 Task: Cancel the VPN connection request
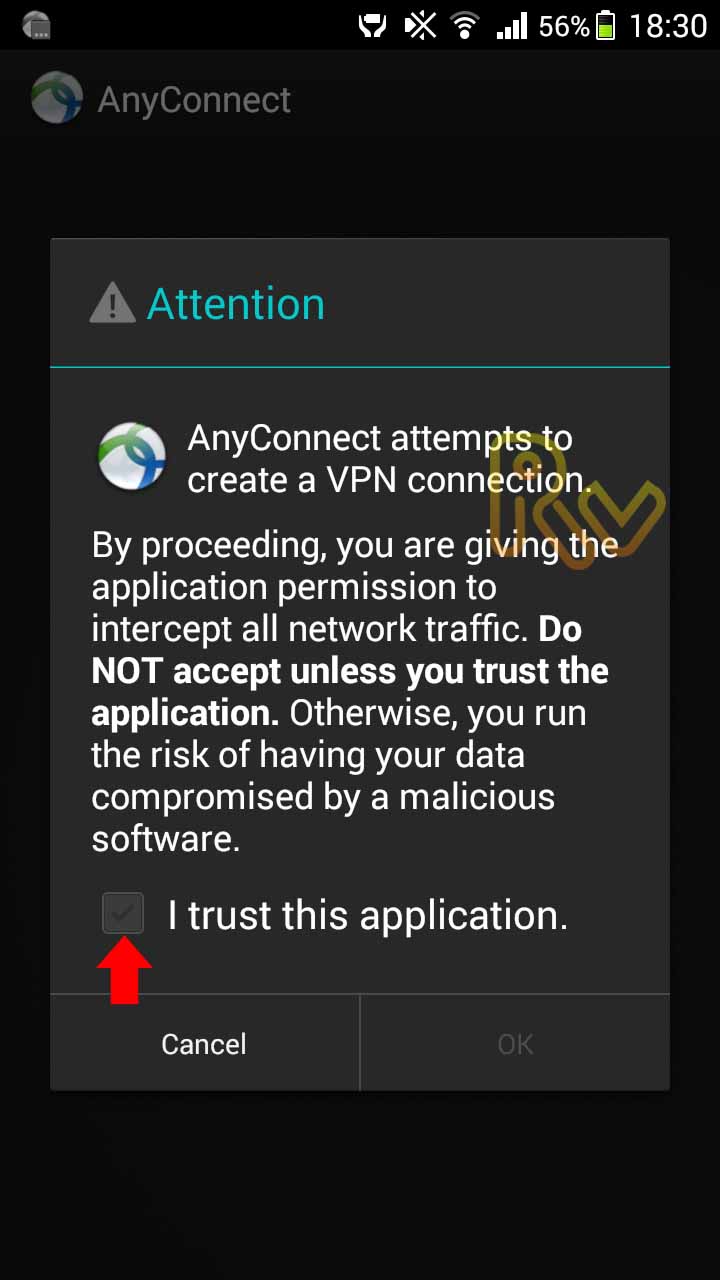(x=204, y=1044)
